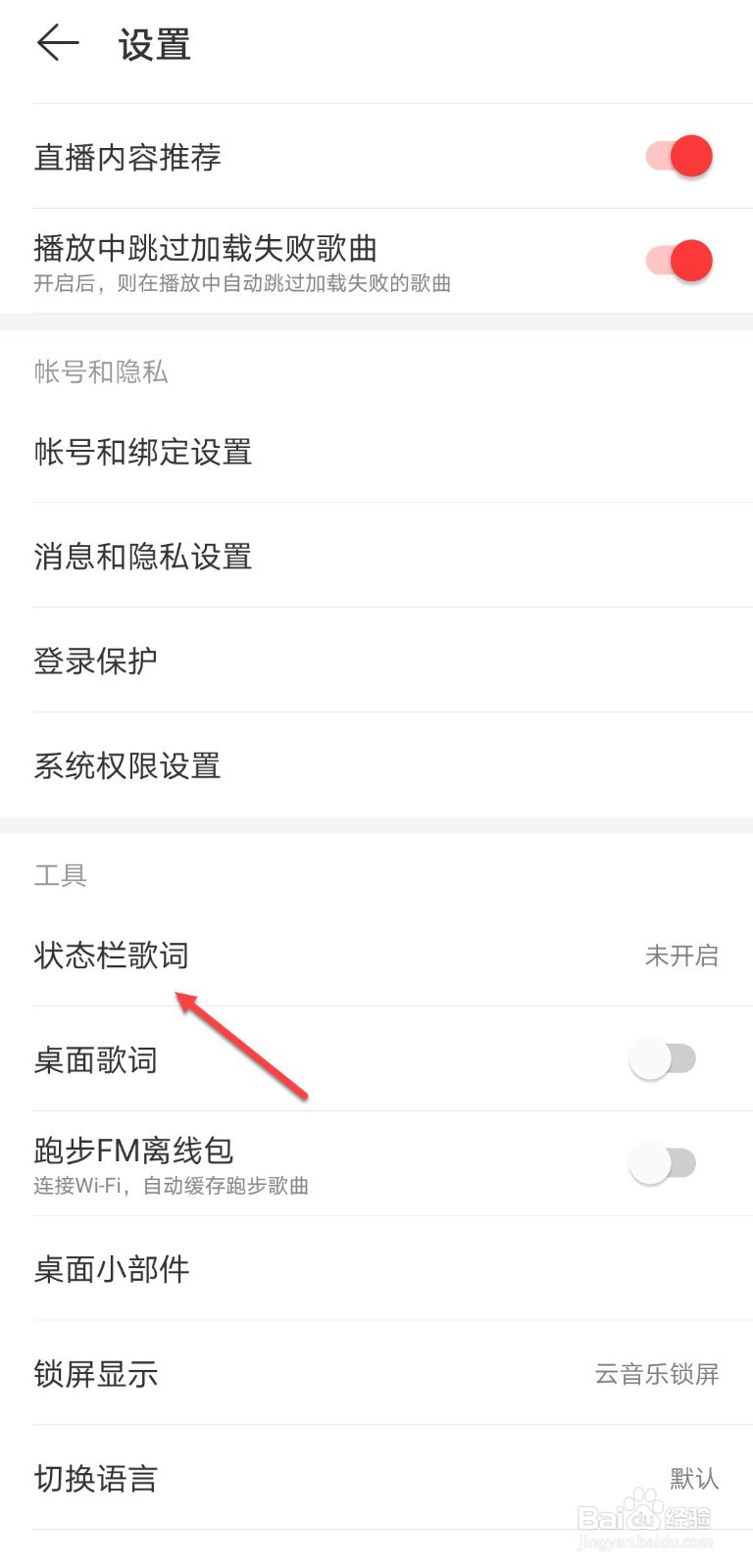
Task: Enable the 桌面歌词 switch
Action: (664, 1058)
